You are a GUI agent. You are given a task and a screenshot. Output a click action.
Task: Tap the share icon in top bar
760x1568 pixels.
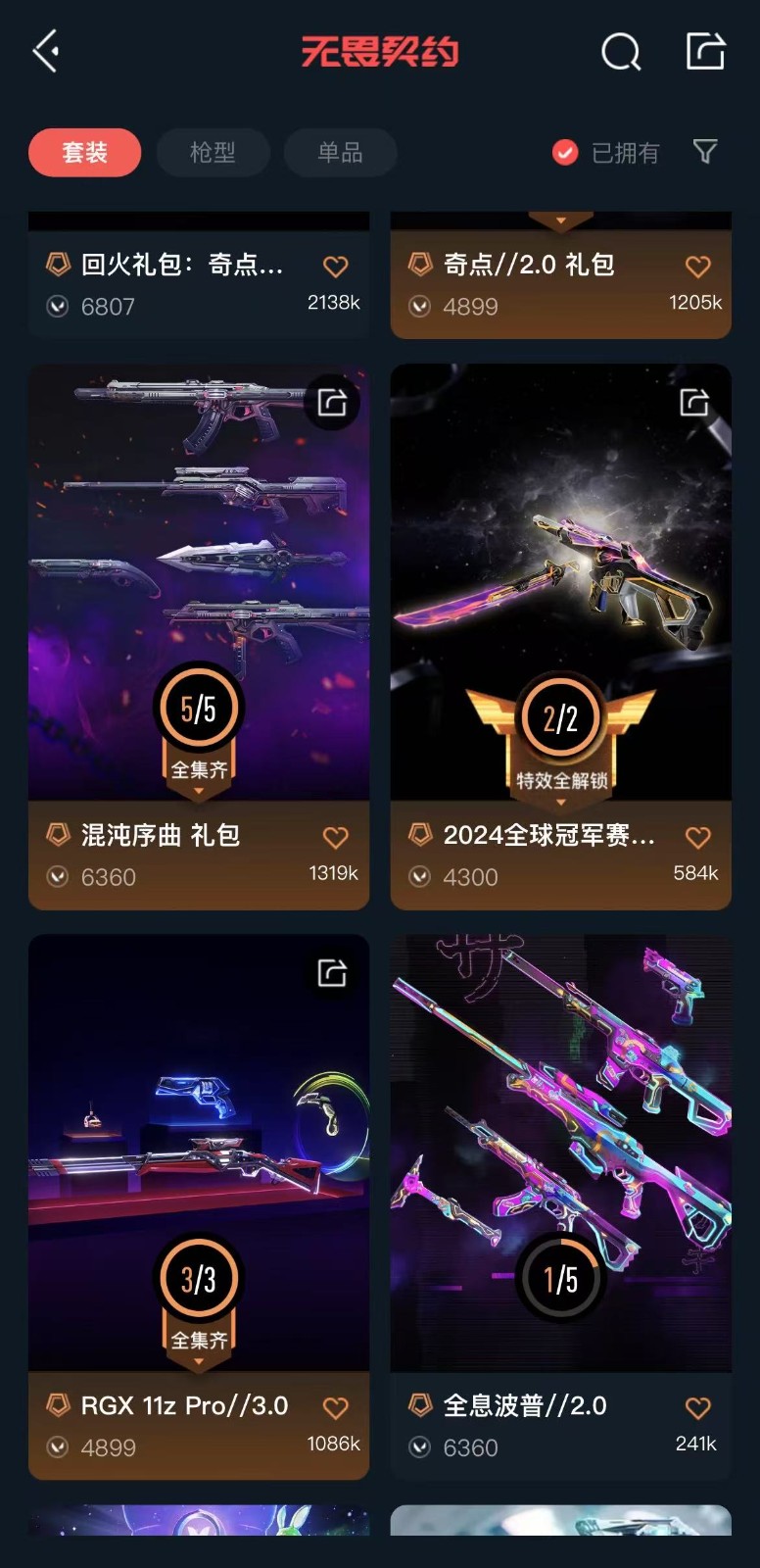(705, 51)
